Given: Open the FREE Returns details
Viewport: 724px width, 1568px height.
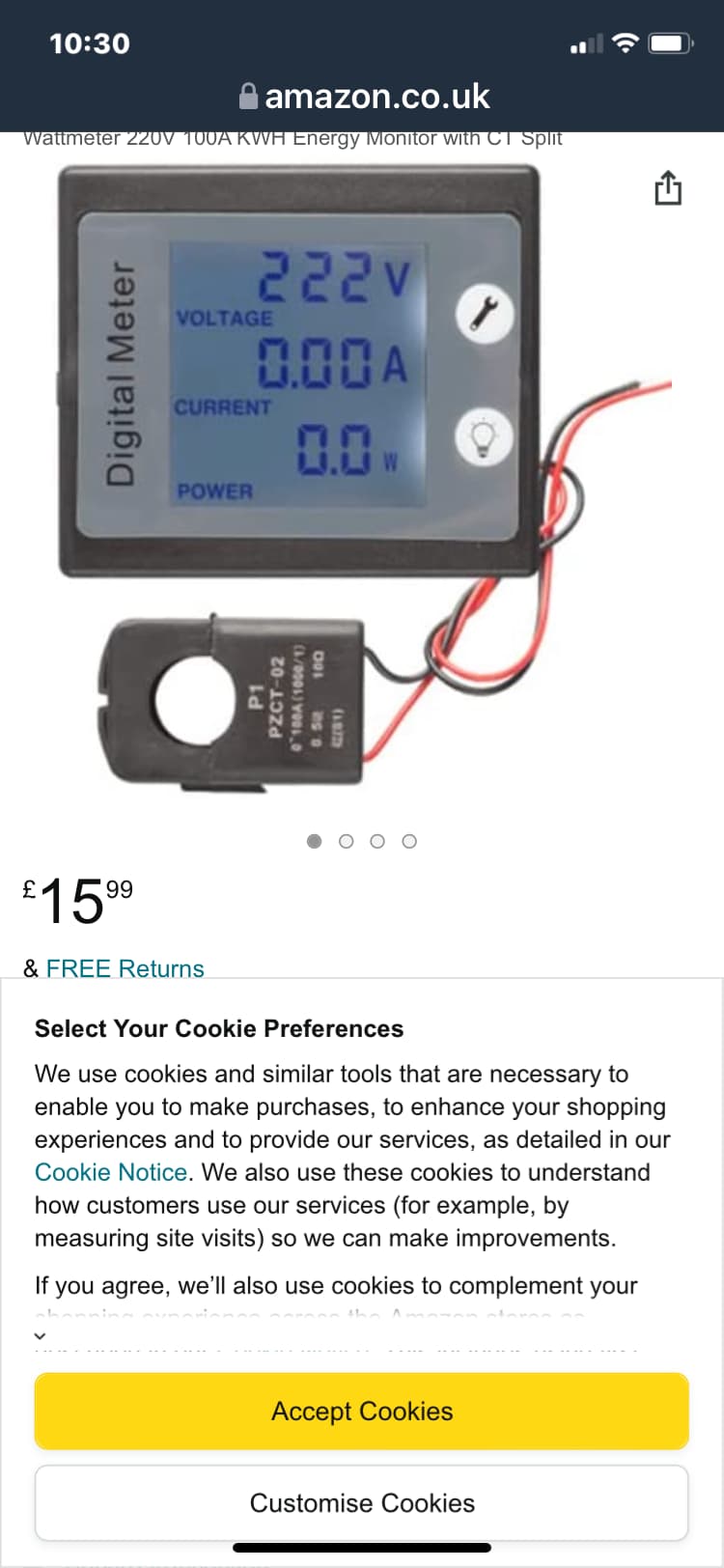Looking at the screenshot, I should point(125,967).
